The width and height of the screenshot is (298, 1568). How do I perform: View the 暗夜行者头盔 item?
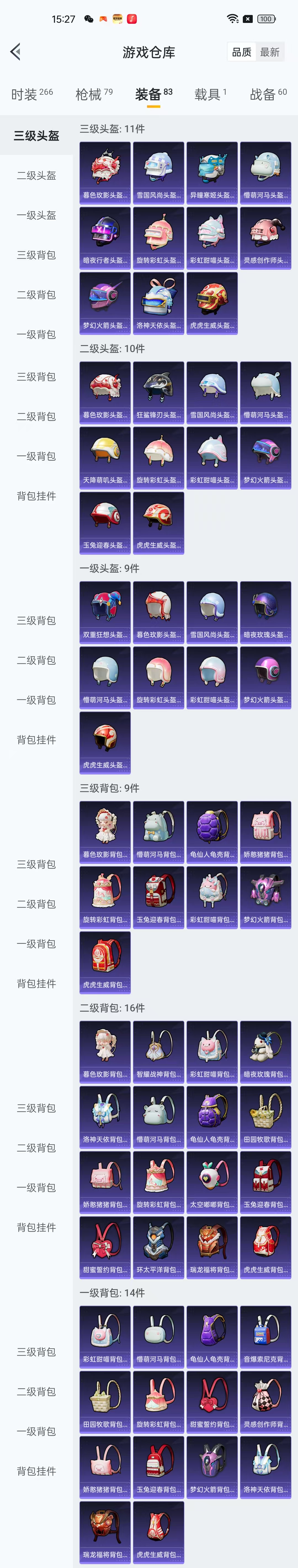(105, 237)
